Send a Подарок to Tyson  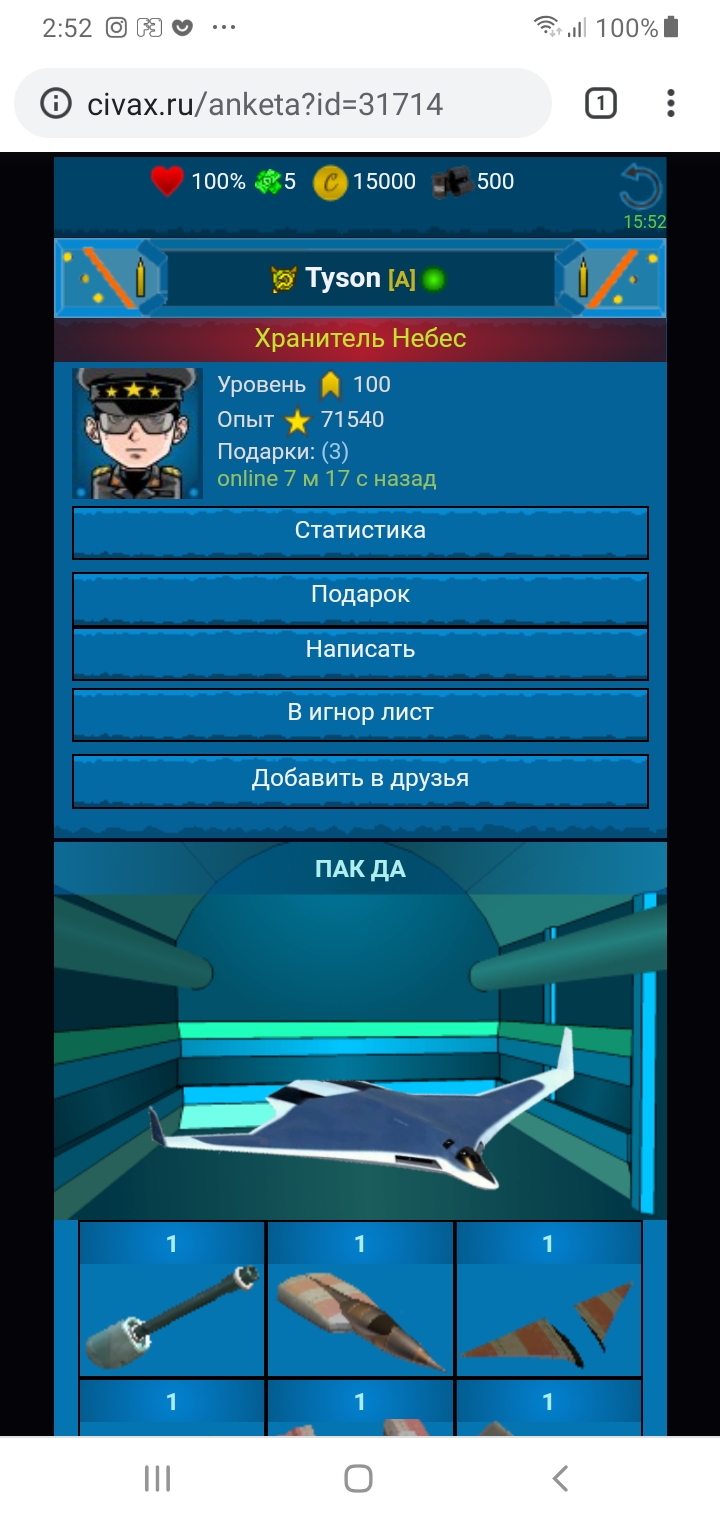coord(360,596)
